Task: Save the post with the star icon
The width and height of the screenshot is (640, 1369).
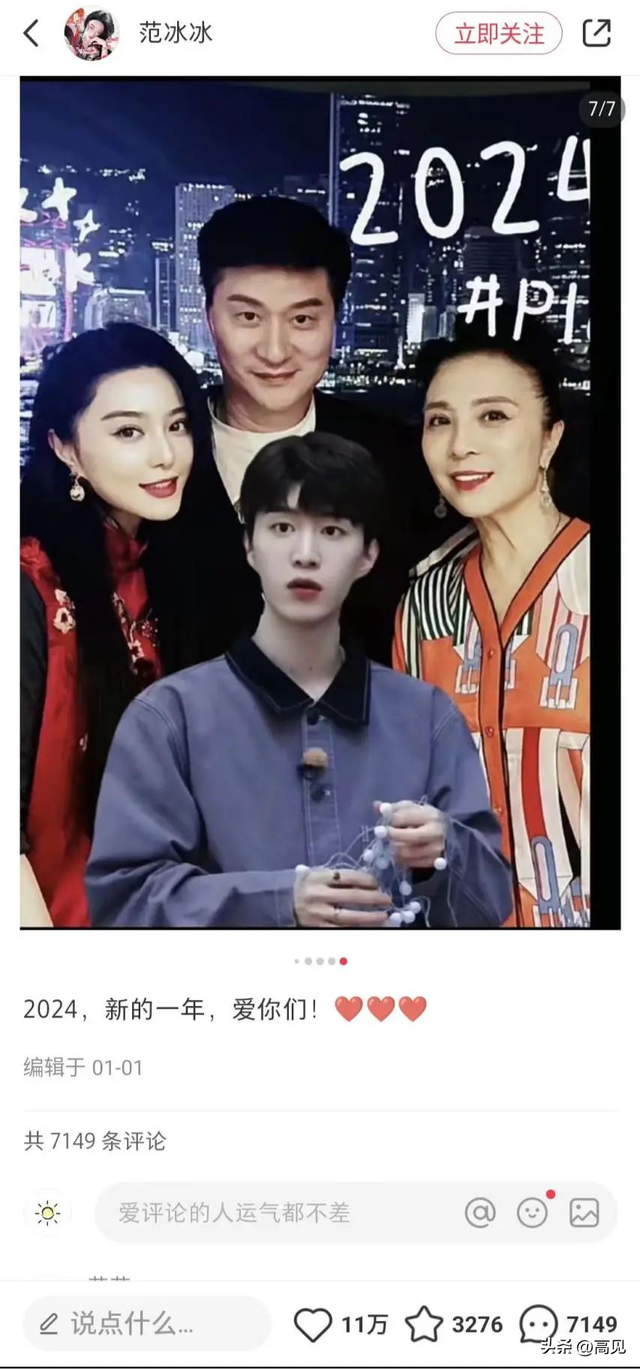Action: (x=424, y=1325)
